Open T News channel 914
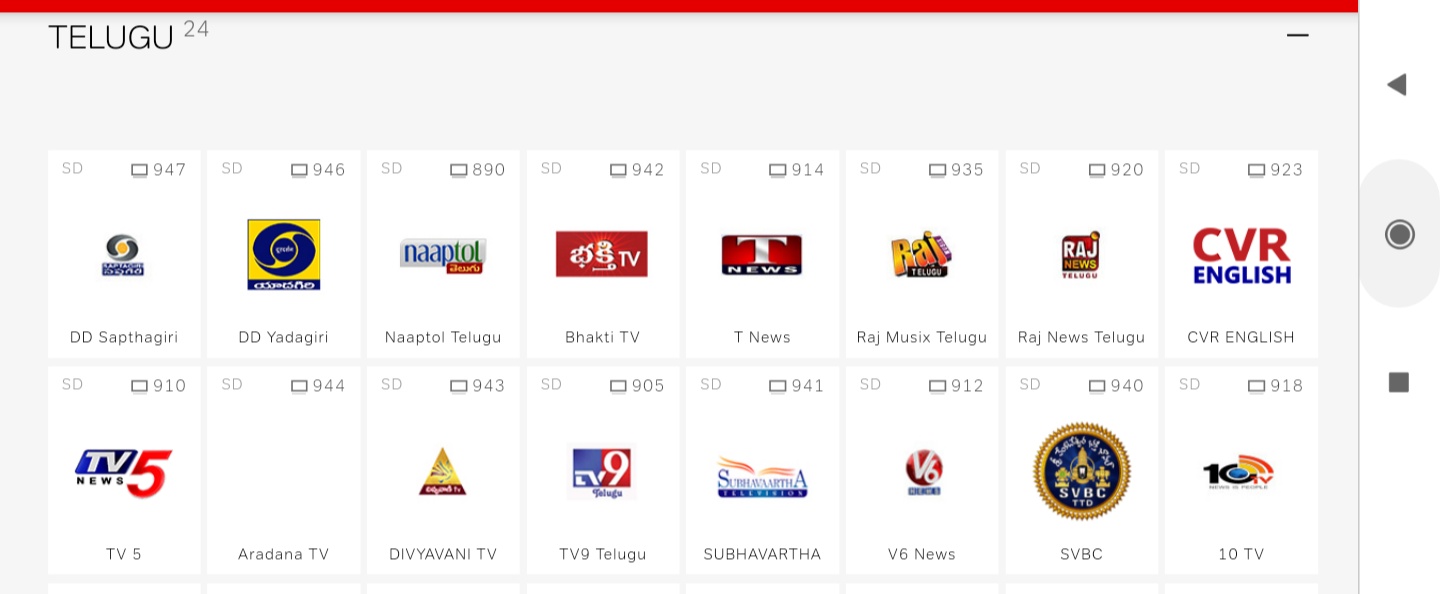 762,254
